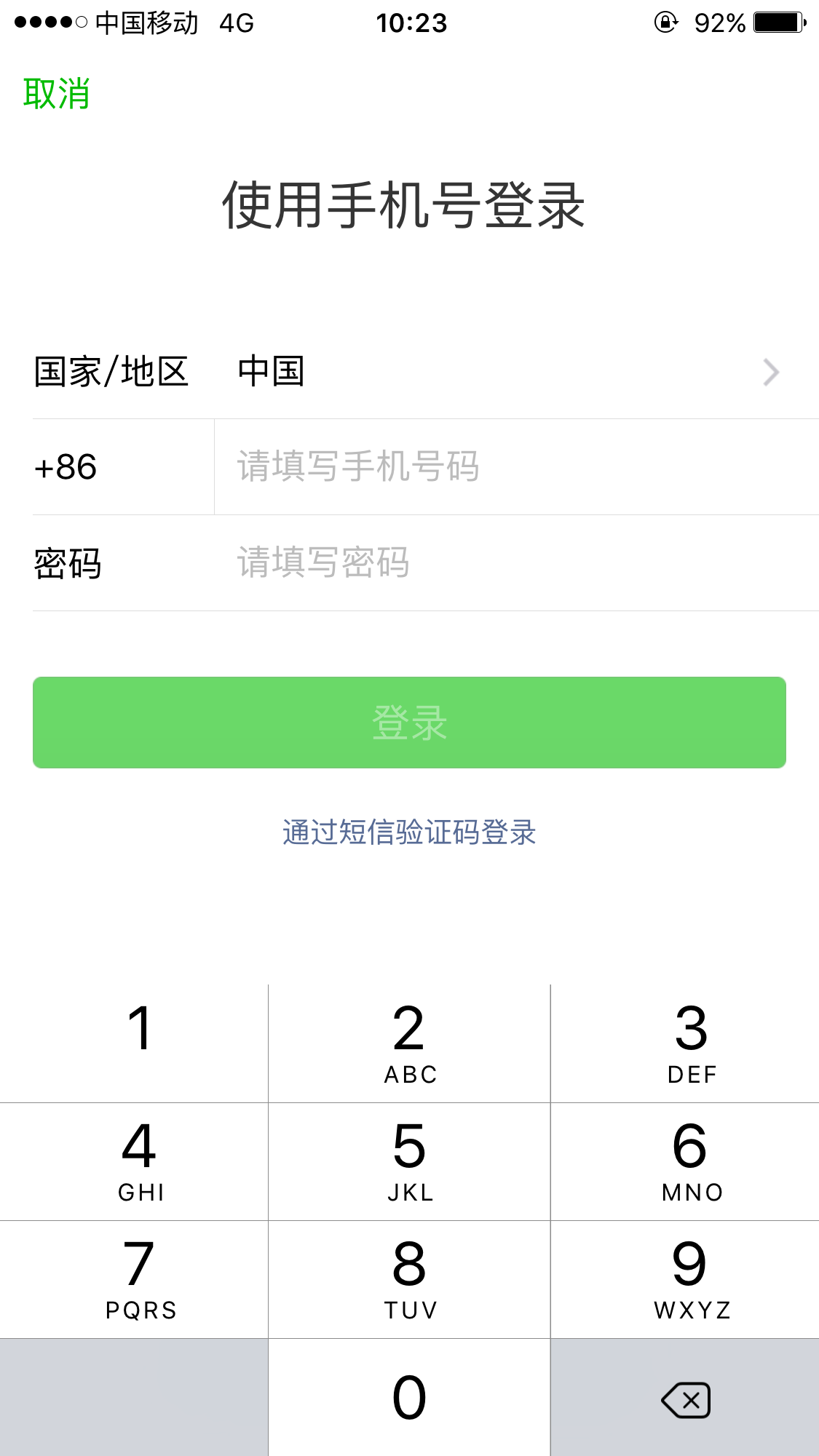This screenshot has width=819, height=1456.
Task: Tap the backspace key on keypad
Action: click(x=685, y=1399)
